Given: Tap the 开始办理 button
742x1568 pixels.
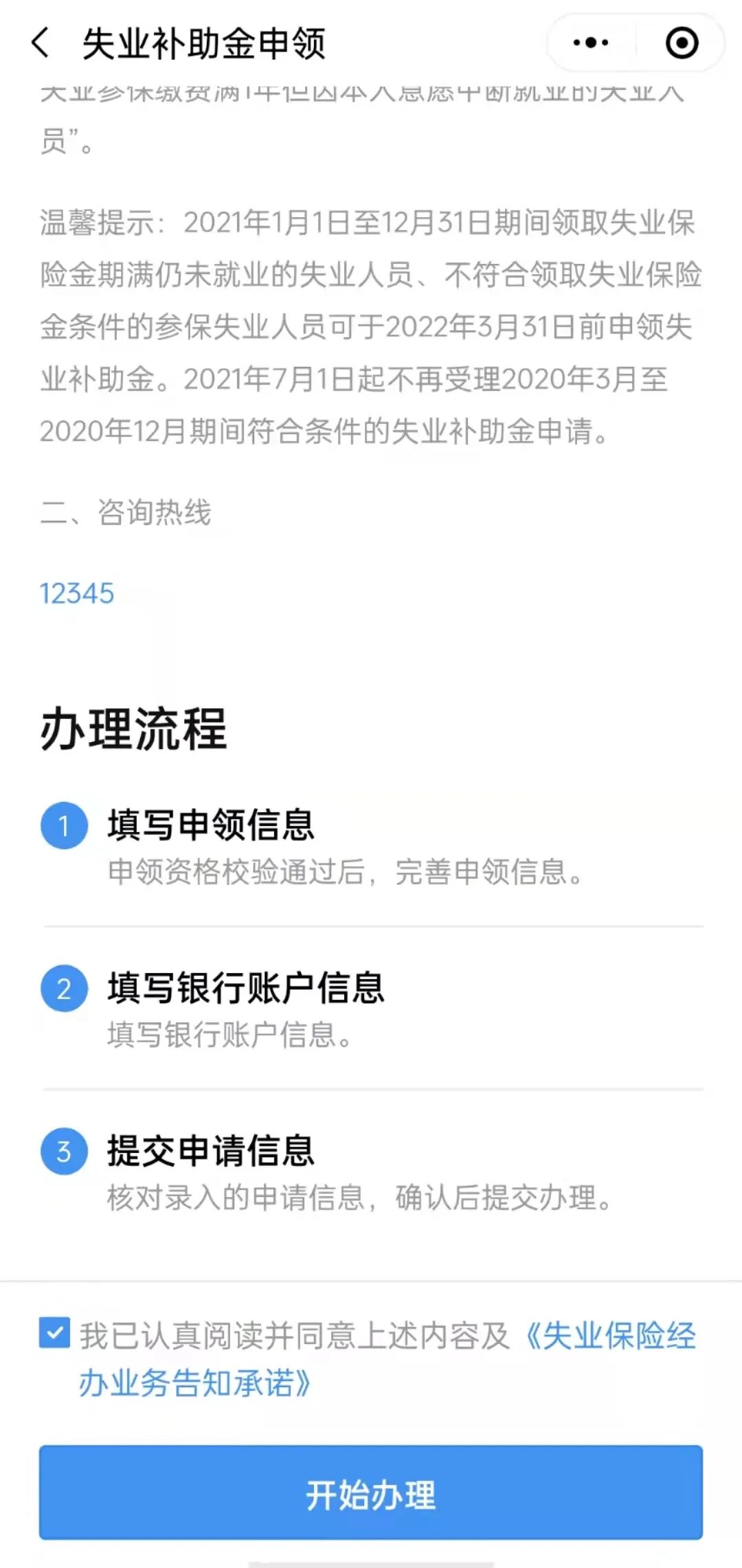Looking at the screenshot, I should click(371, 1493).
